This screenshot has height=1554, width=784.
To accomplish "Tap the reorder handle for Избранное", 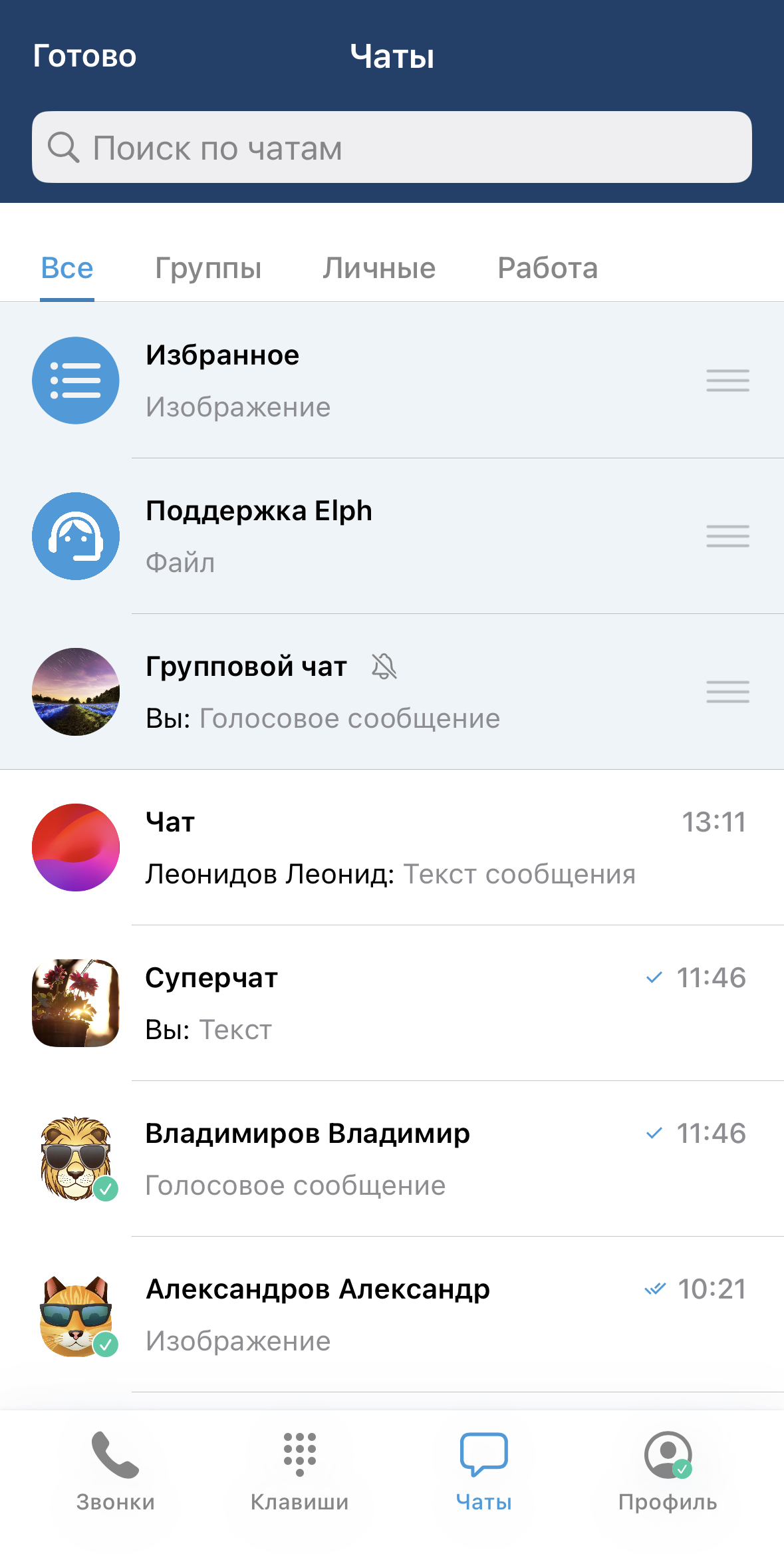I will click(727, 381).
